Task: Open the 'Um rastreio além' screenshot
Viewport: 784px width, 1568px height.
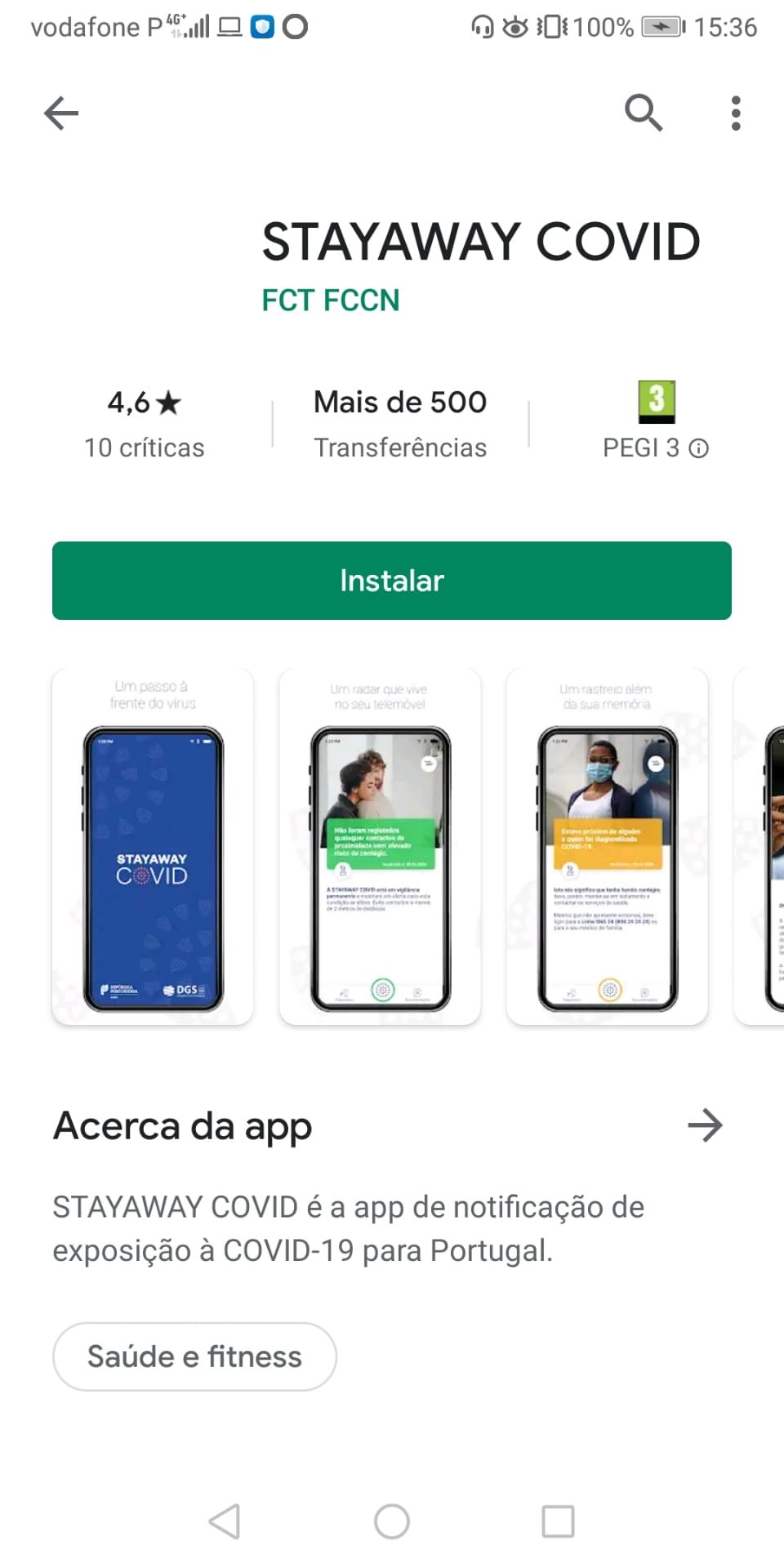Action: (x=607, y=846)
